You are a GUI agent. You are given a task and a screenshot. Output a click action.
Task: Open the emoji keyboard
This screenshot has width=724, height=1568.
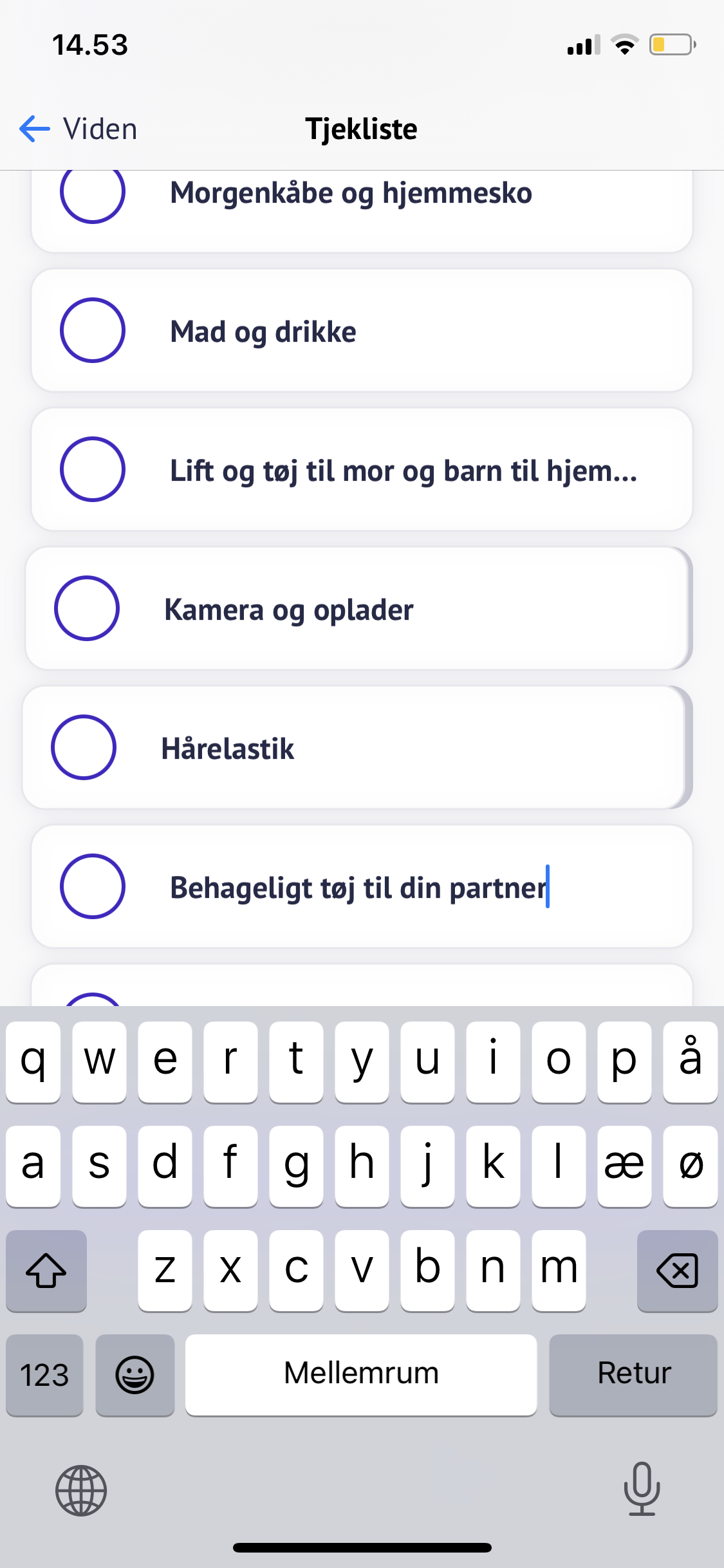point(135,1375)
